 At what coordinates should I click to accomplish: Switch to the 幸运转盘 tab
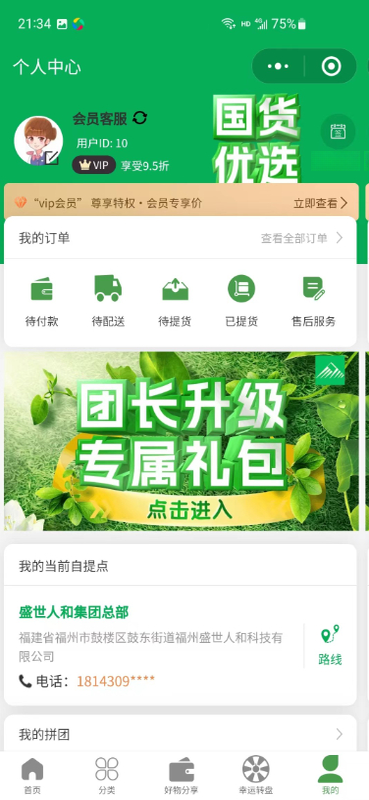click(x=256, y=776)
